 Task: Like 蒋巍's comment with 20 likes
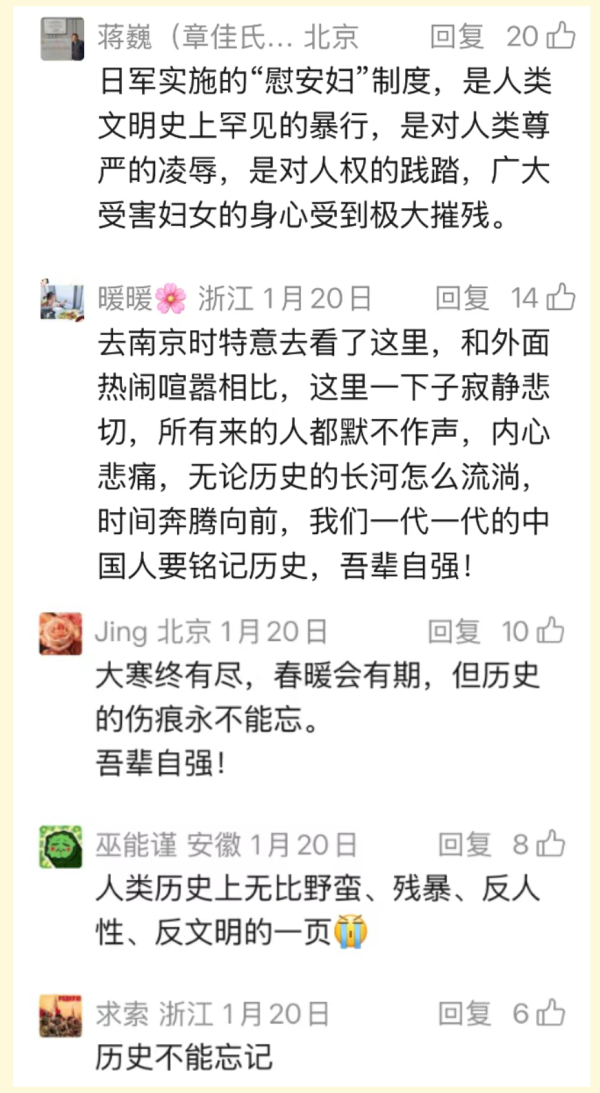[x=560, y=37]
